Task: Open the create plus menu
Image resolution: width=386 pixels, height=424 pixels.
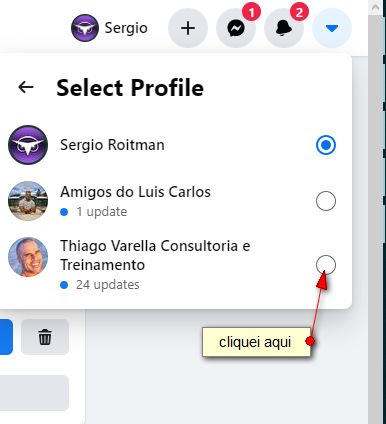Action: (x=188, y=28)
